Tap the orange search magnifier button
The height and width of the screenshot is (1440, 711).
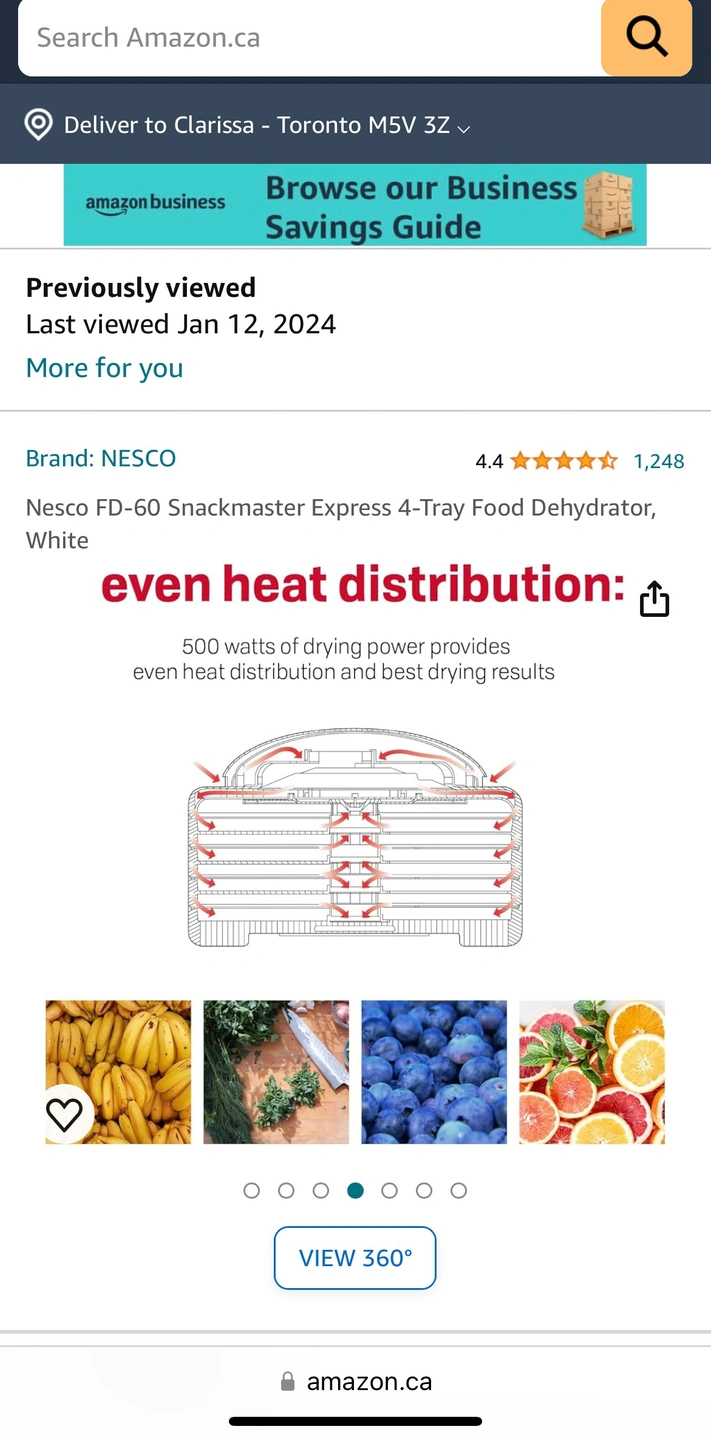point(646,38)
